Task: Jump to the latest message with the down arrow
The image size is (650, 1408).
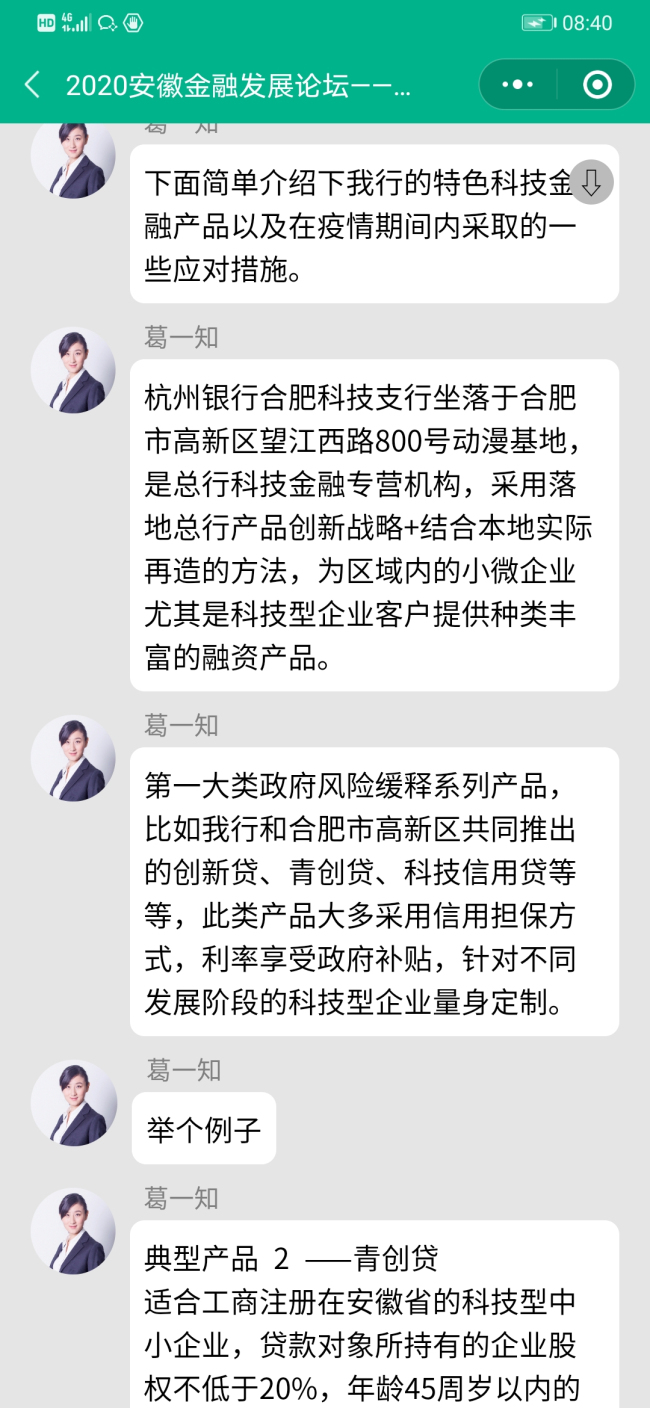Action: coord(591,182)
